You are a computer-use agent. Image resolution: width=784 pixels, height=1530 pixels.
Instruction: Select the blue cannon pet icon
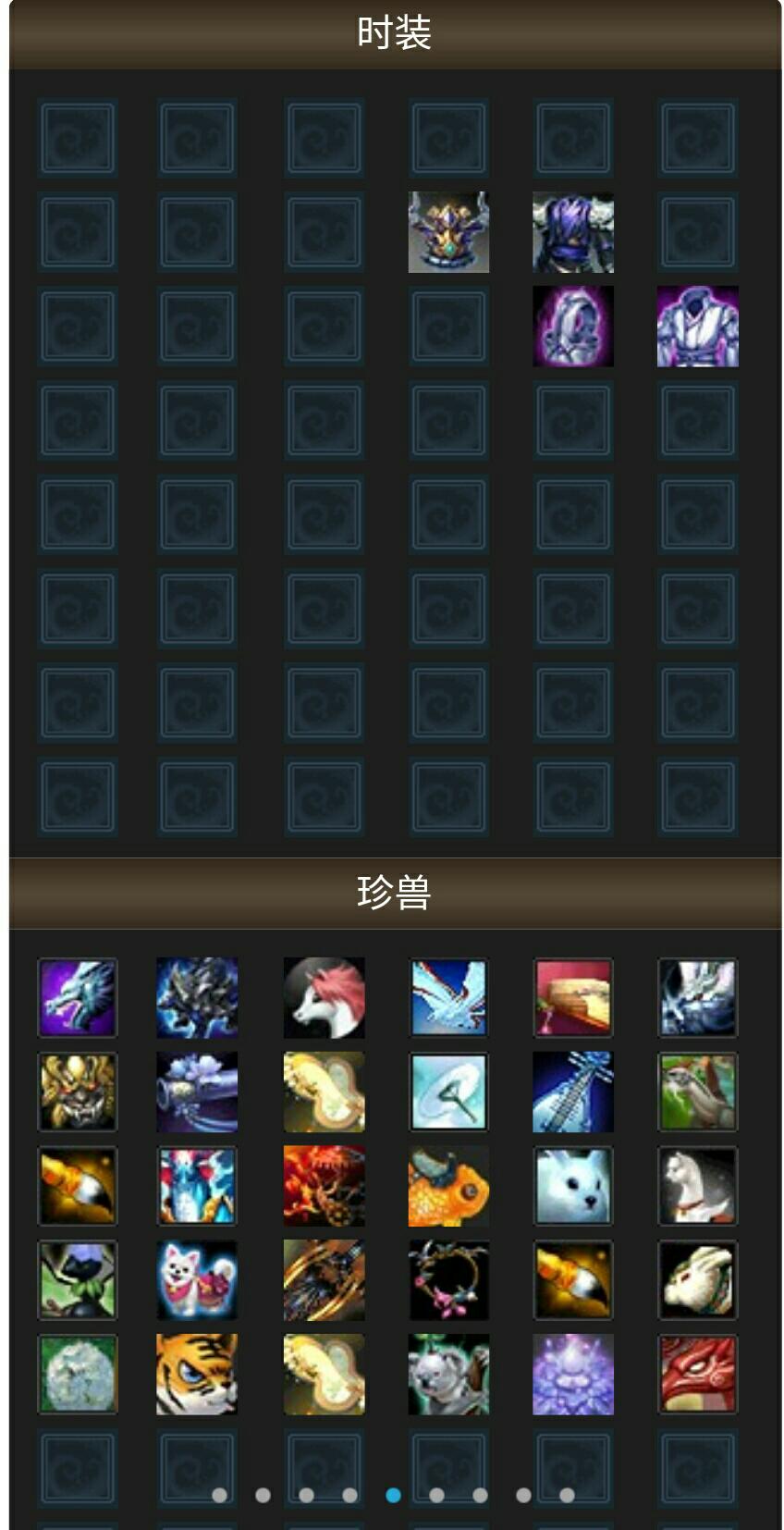coord(197,1092)
